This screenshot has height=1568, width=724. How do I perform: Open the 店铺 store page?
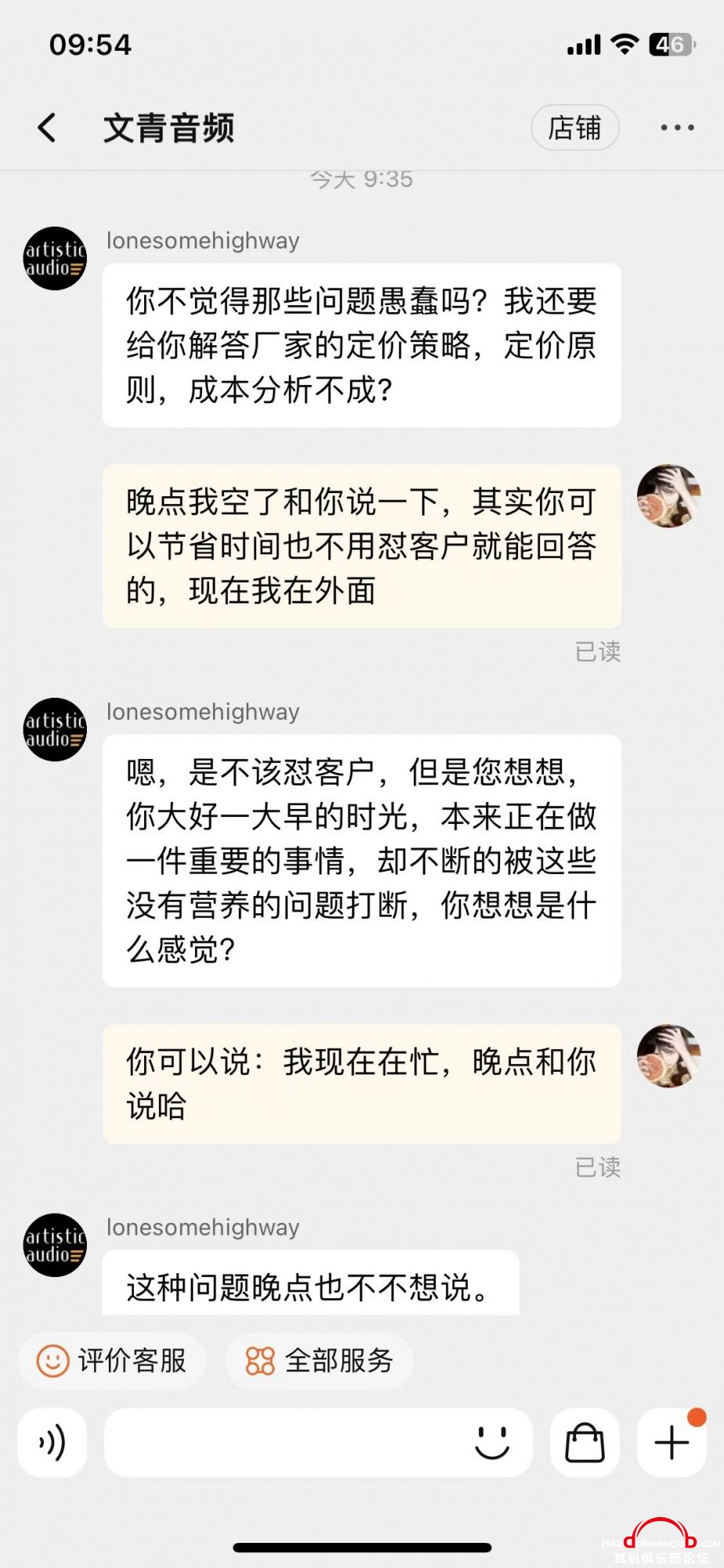[574, 128]
